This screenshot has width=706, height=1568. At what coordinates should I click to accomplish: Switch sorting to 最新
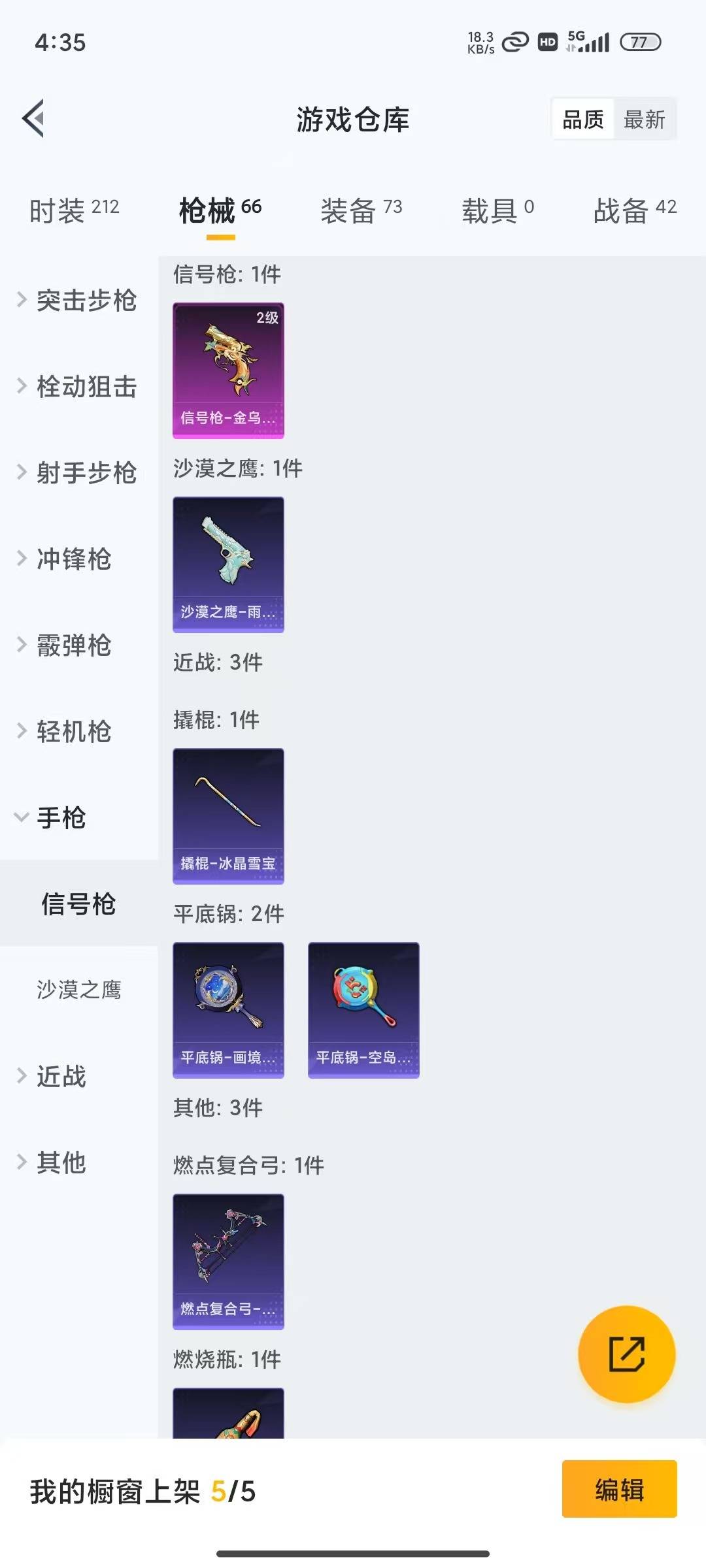pos(645,119)
